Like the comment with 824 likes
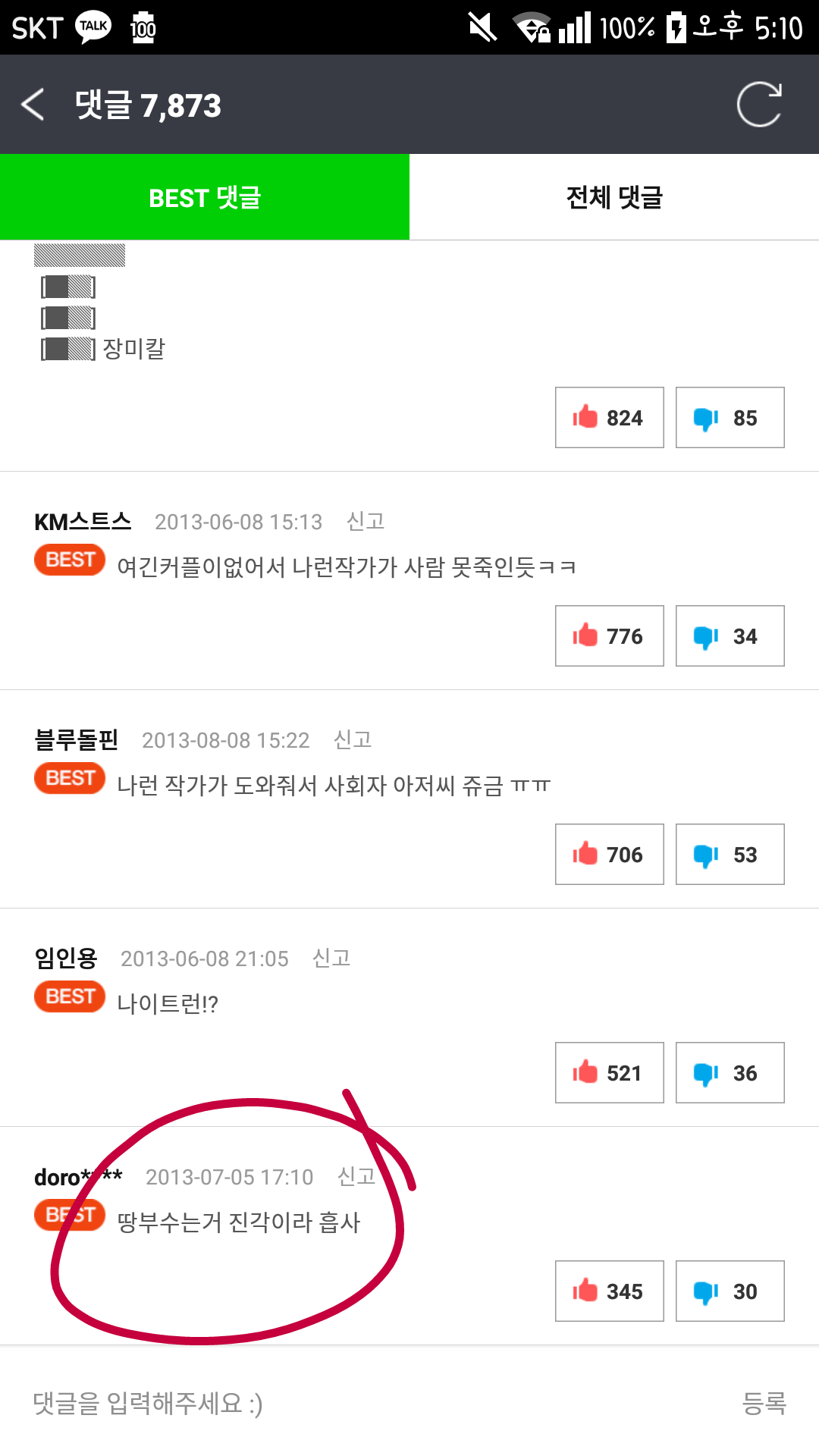The height and width of the screenshot is (1456, 819). pyautogui.click(x=610, y=418)
